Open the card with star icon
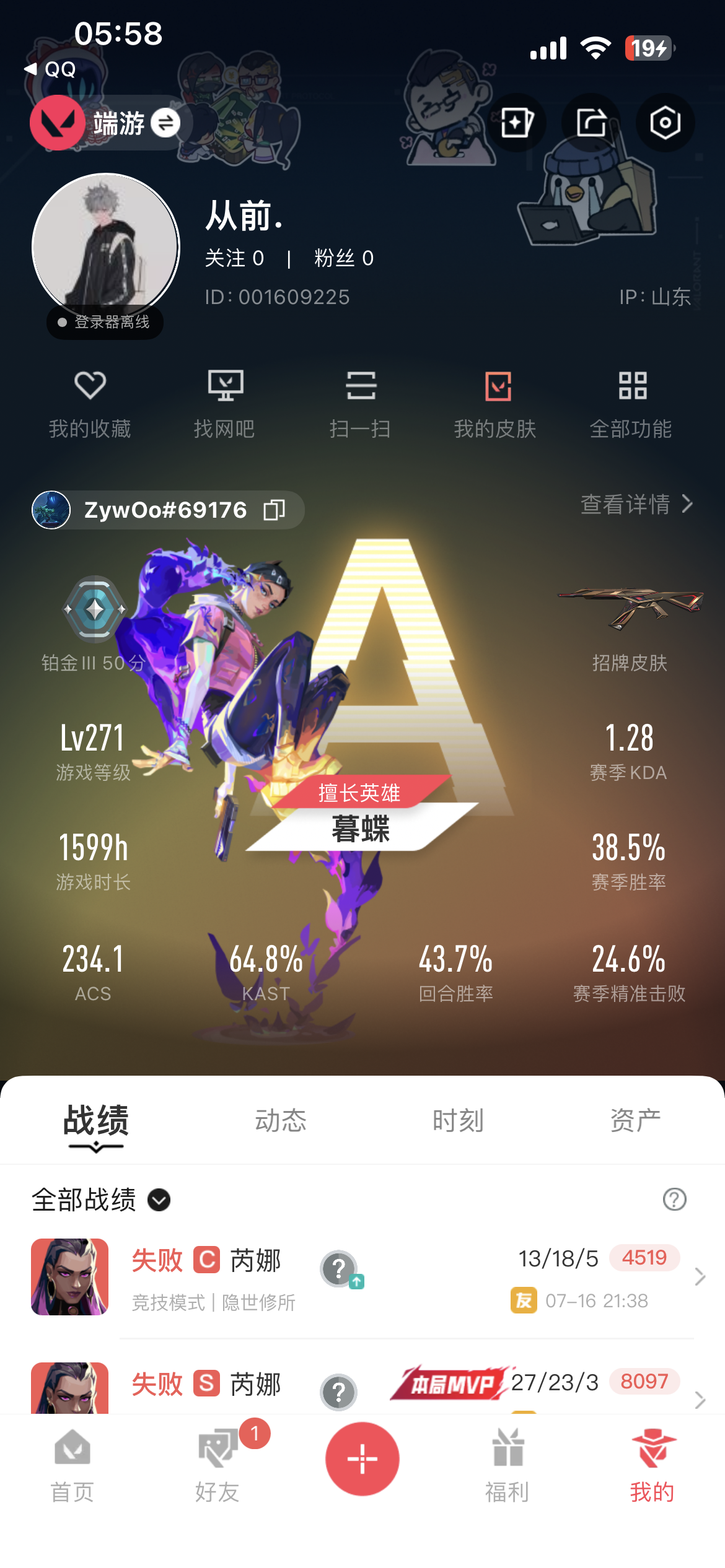Image resolution: width=725 pixels, height=1568 pixels. pos(516,122)
